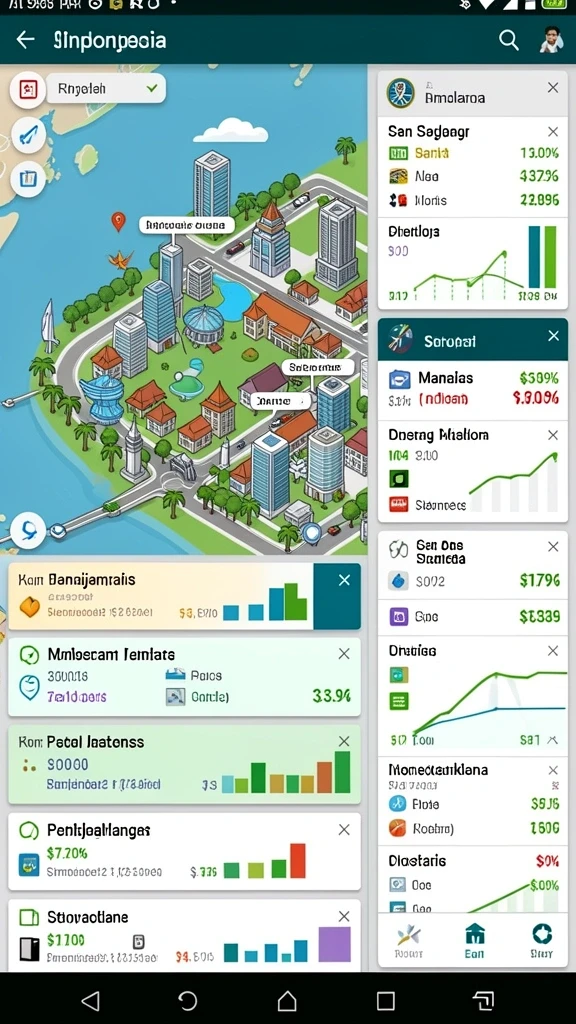The height and width of the screenshot is (1024, 576).
Task: Dismiss the Penkjoalrlanges card
Action: 344,829
